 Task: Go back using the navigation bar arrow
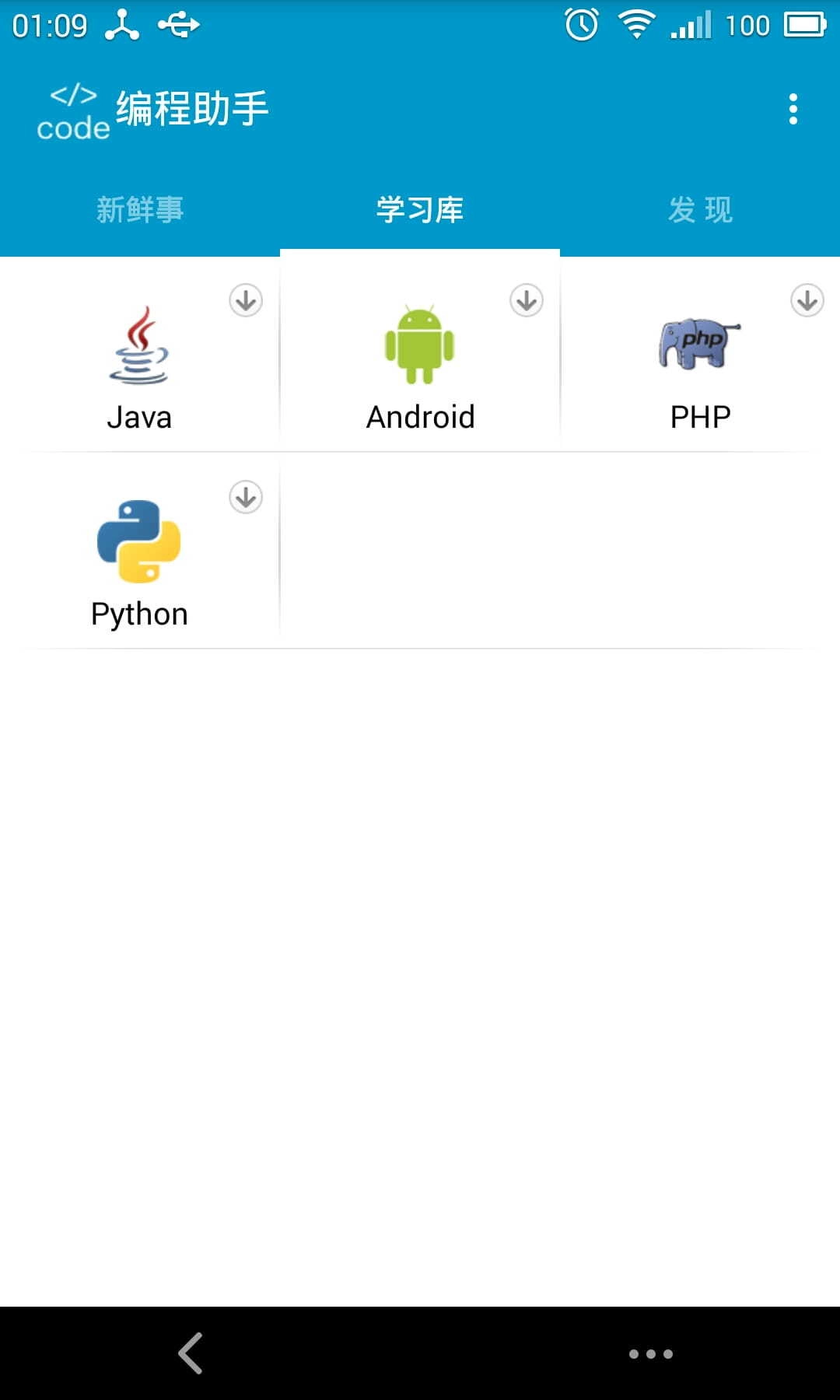[x=191, y=1353]
